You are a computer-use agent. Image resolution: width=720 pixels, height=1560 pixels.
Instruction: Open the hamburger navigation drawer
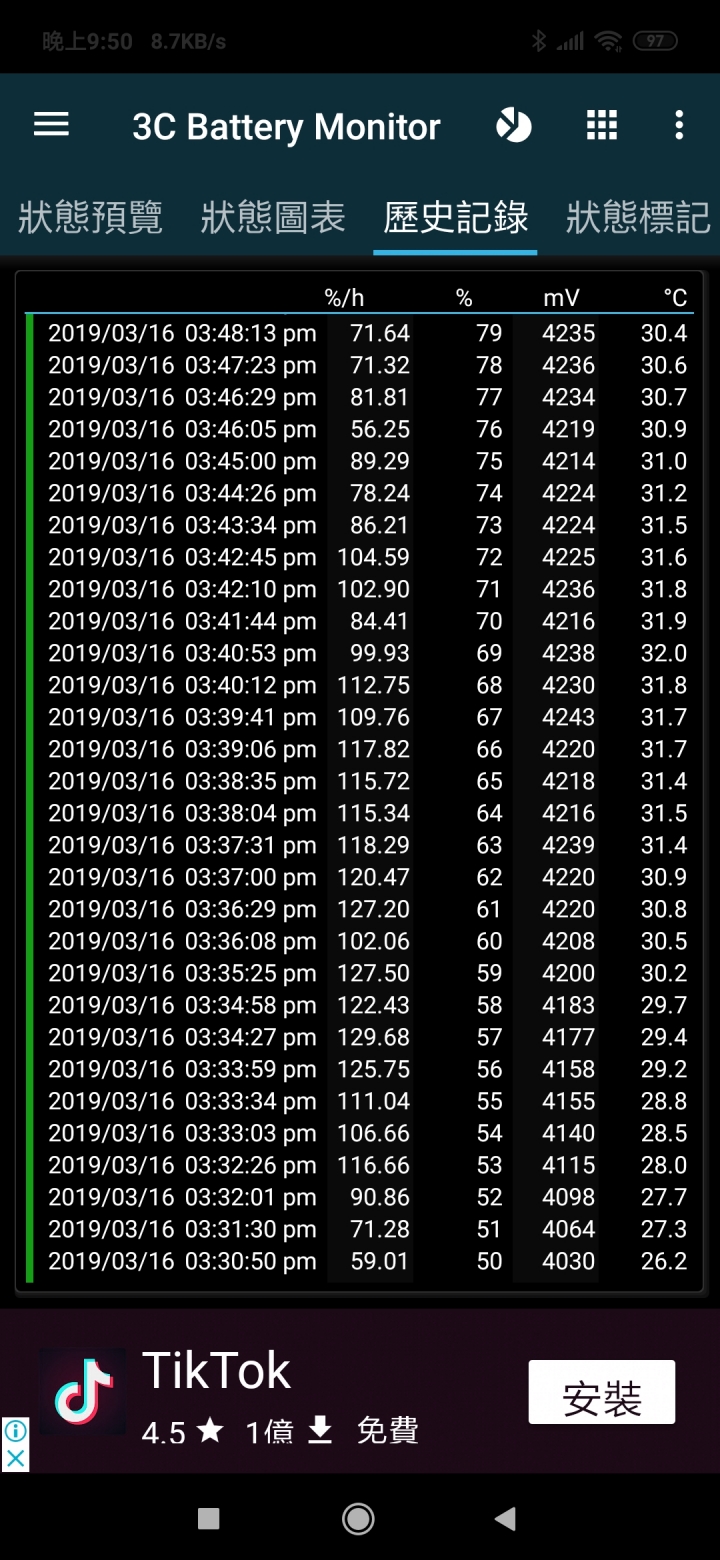pyautogui.click(x=51, y=125)
